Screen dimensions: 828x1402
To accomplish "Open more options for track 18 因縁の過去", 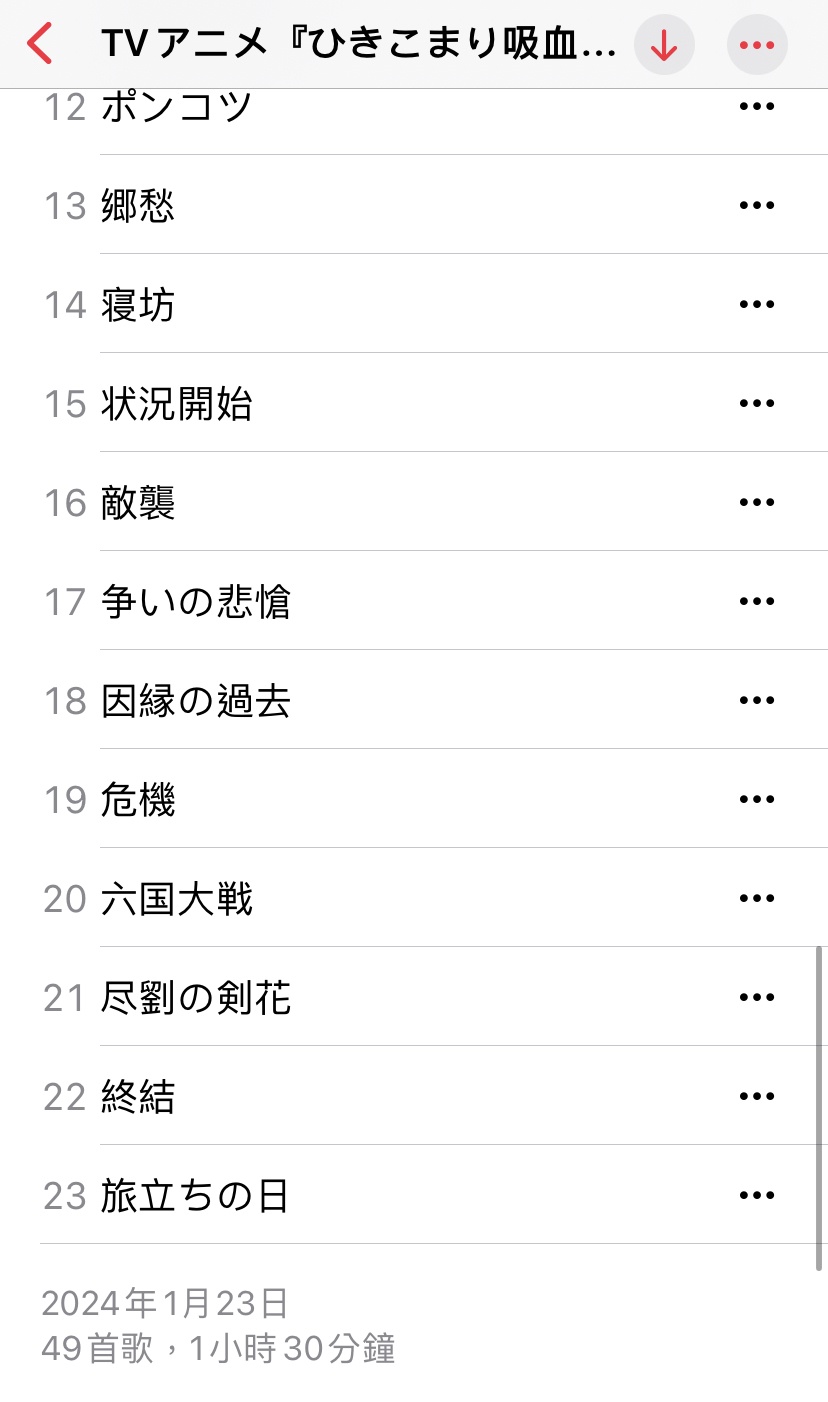I will [757, 700].
